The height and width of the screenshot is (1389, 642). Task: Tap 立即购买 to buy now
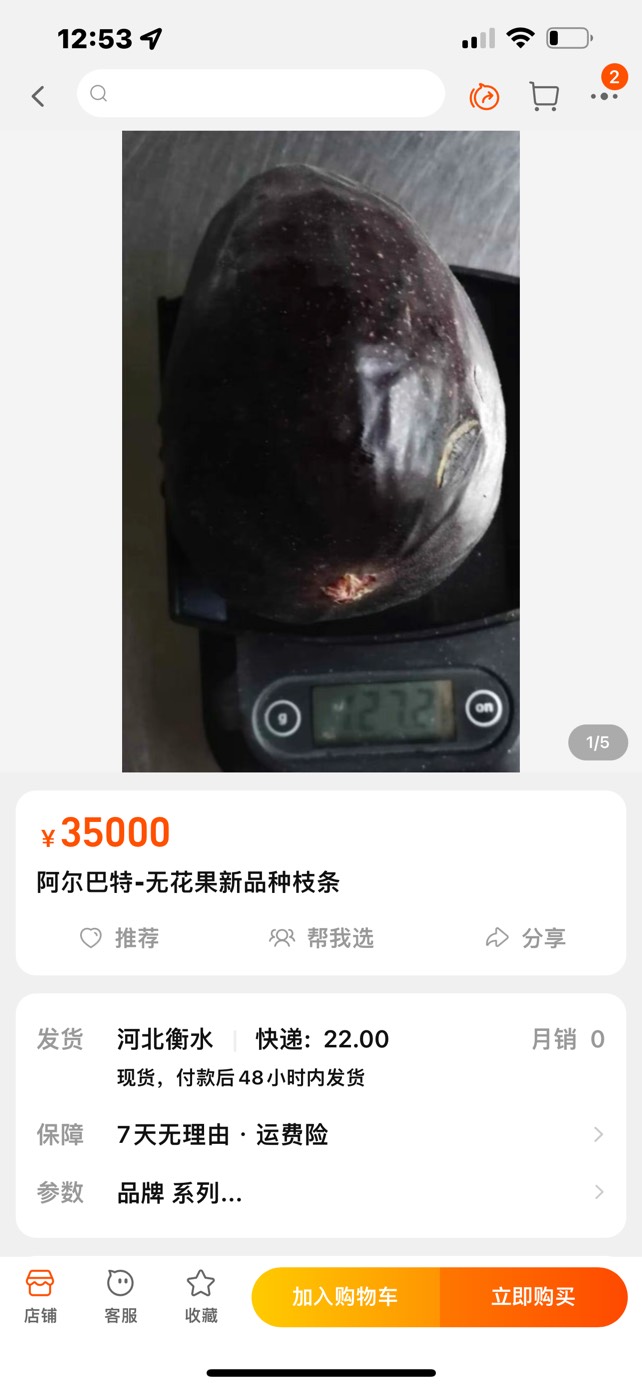533,1297
